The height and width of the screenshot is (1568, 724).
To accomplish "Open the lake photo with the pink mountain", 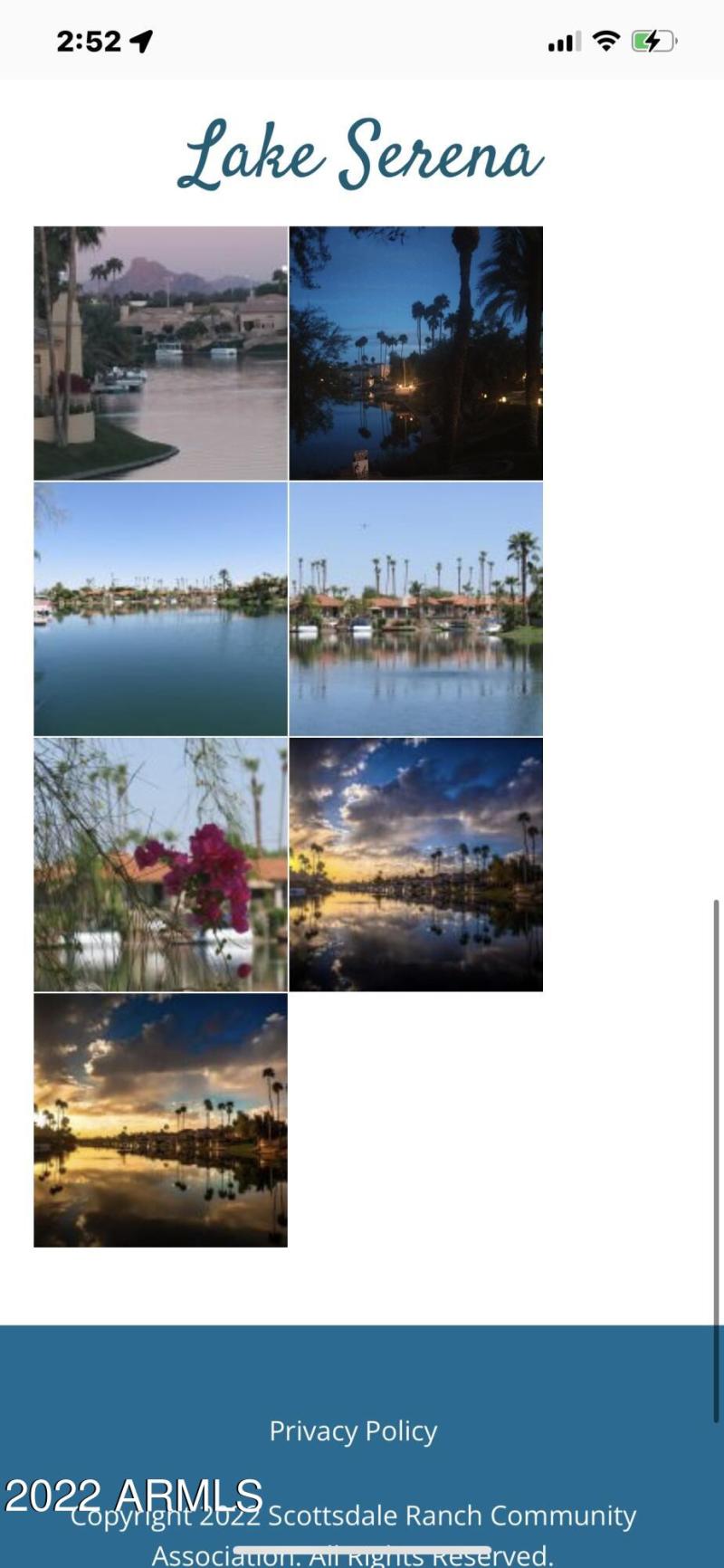I will (160, 353).
